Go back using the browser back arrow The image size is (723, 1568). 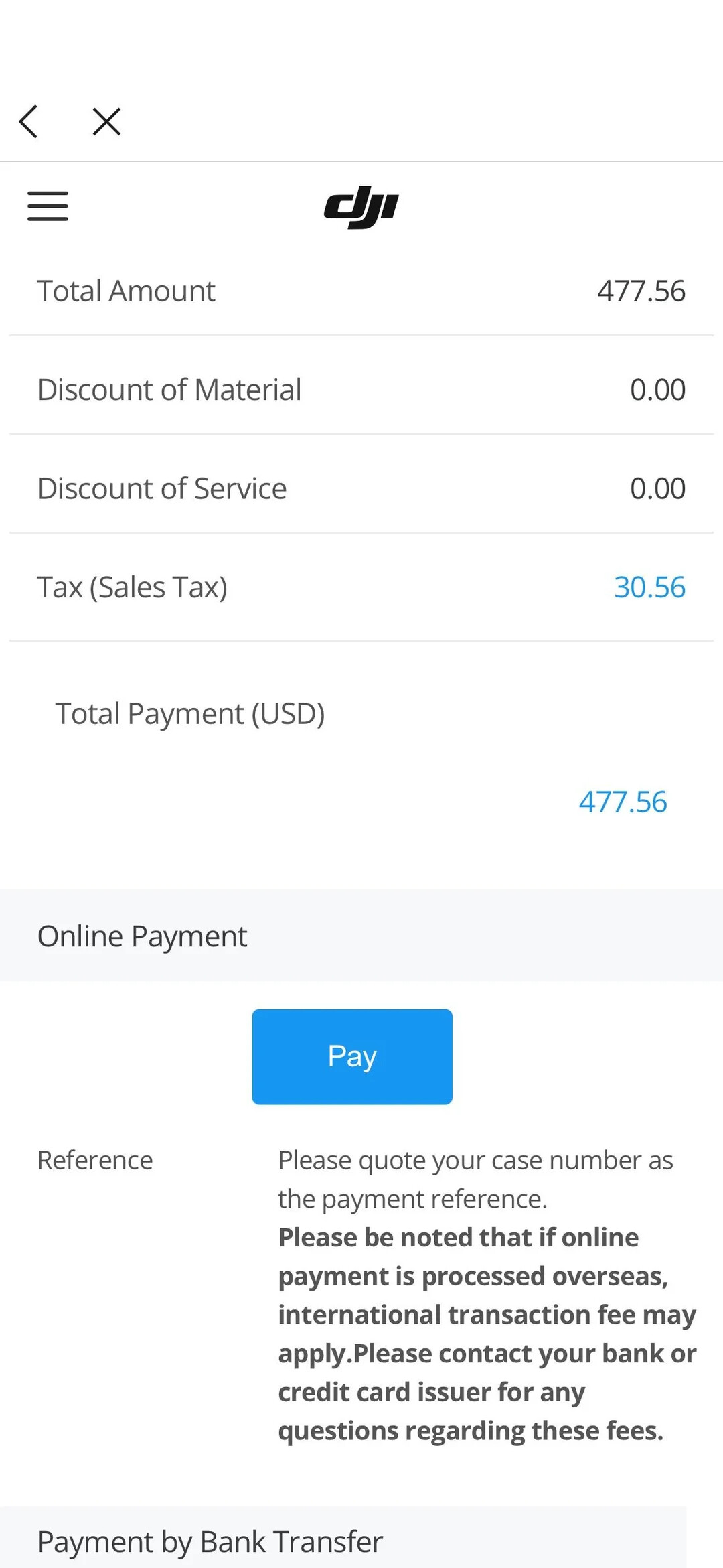pos(28,122)
